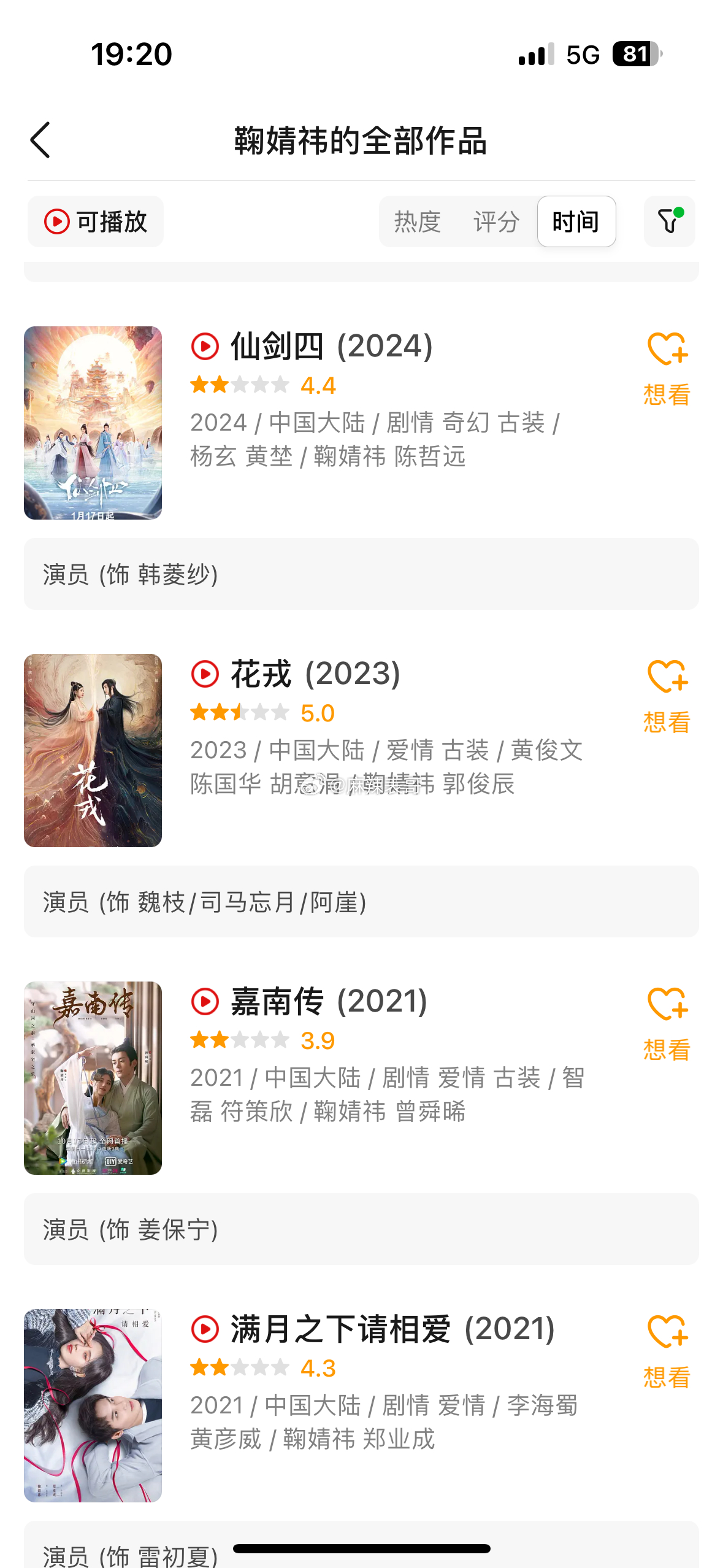Add 花戎 to 想看 list

tap(667, 696)
